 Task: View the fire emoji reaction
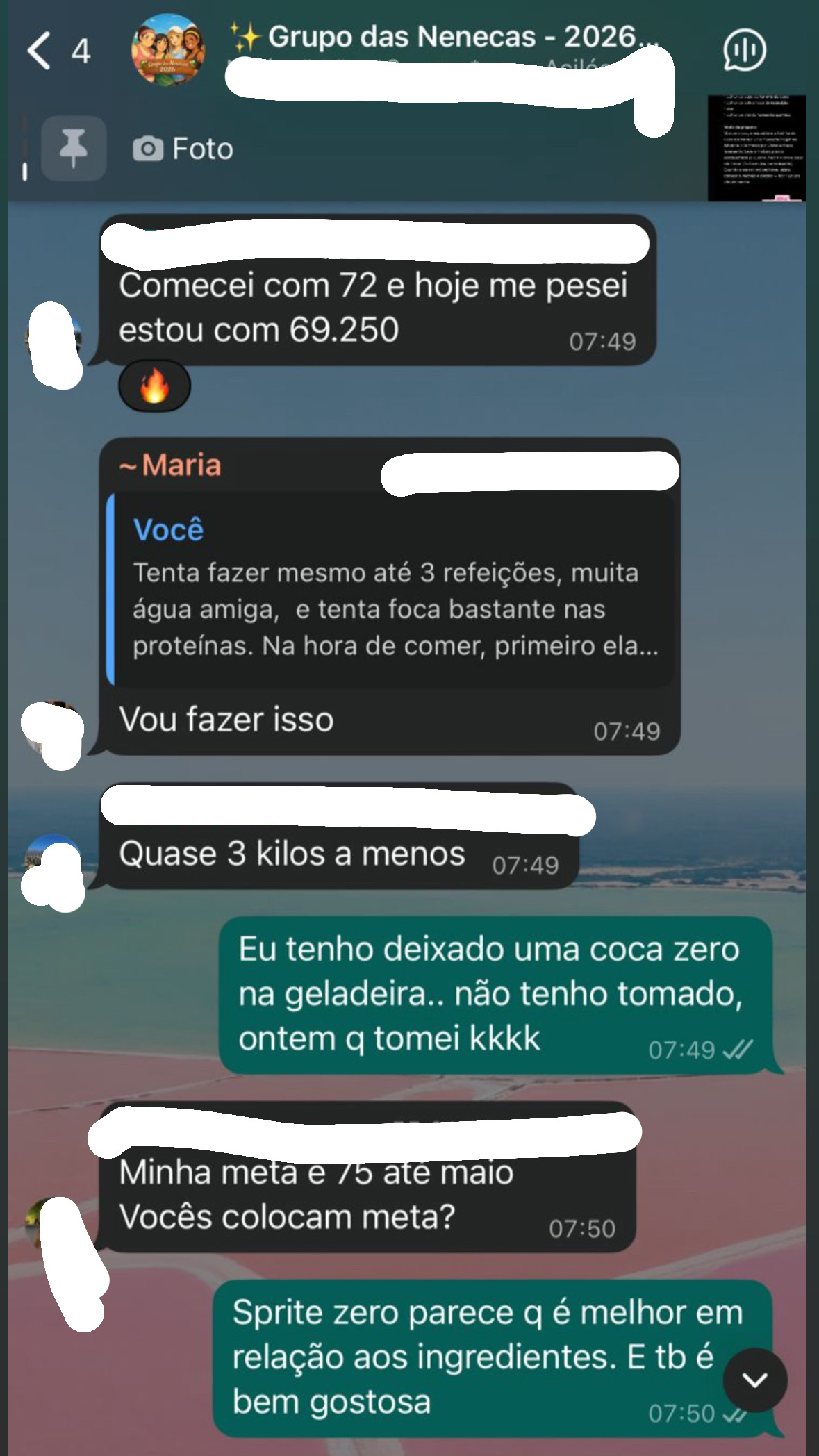[154, 386]
